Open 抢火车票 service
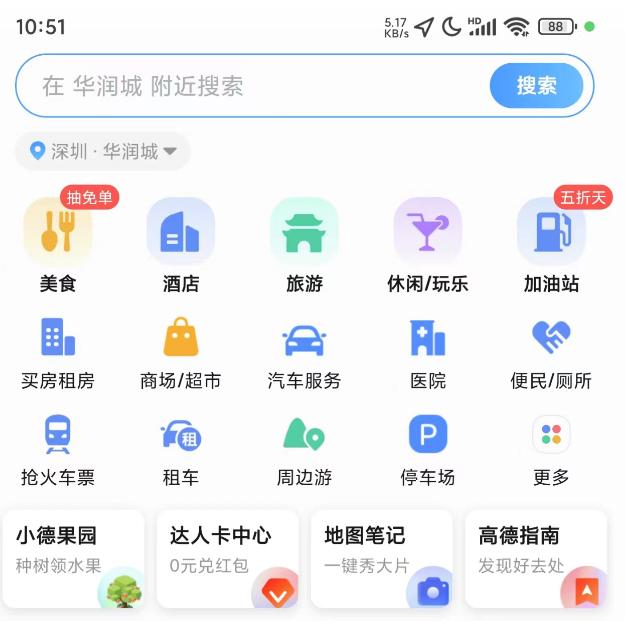The image size is (625, 621). 58,450
